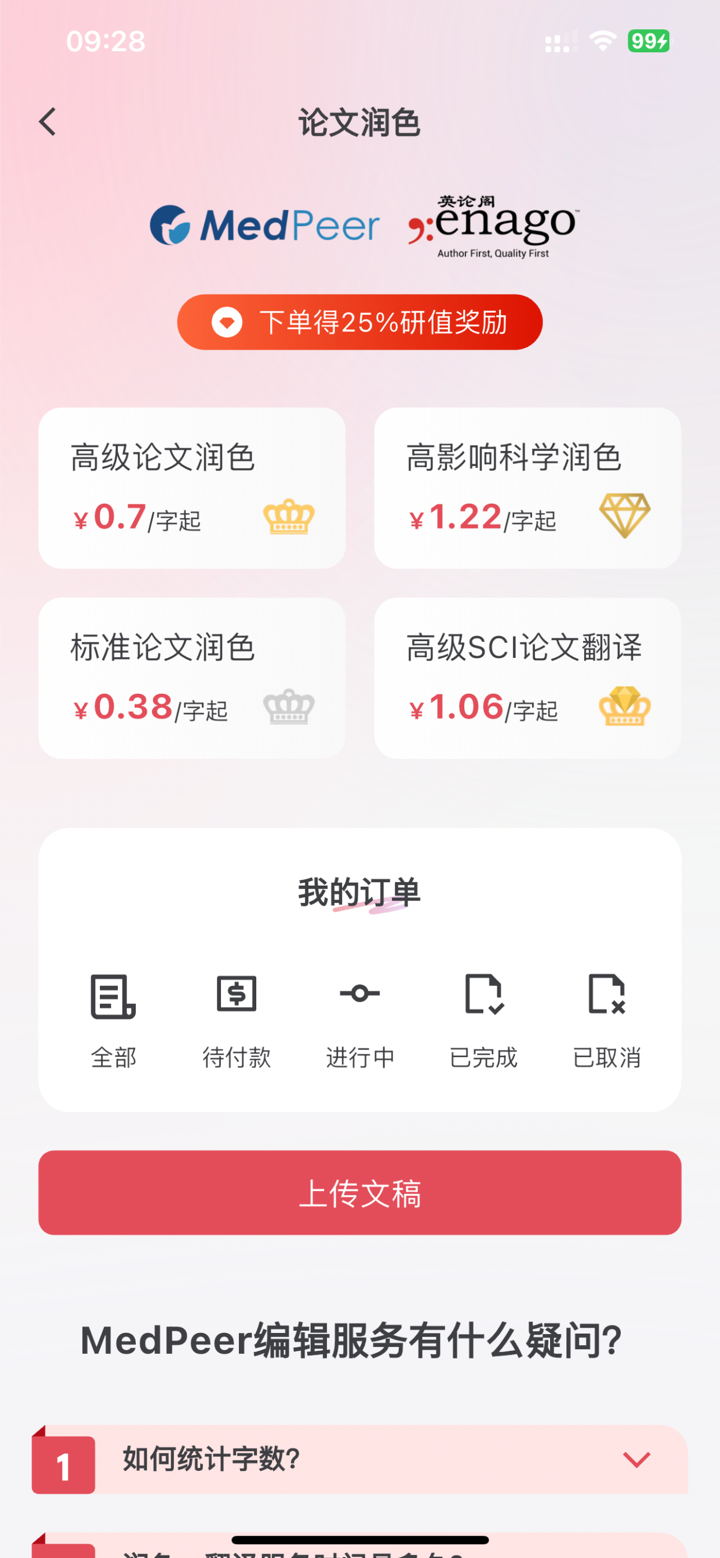720x1558 pixels.
Task: Open the 已完成 completed orders icon
Action: [483, 995]
